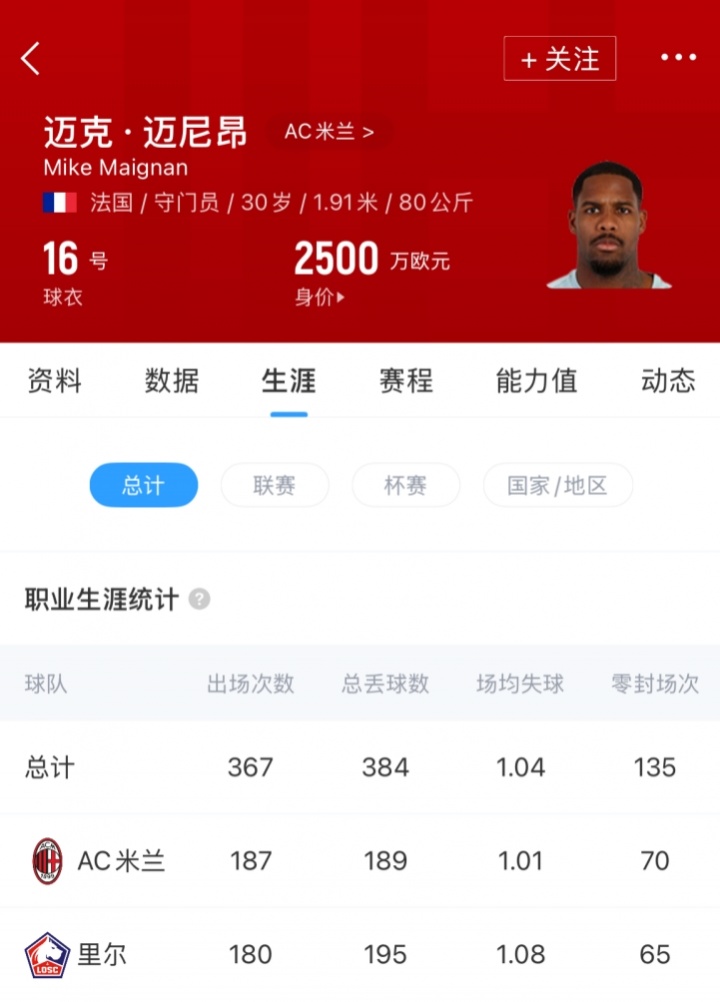Show help for 职业生涯统计 question icon

point(200,600)
